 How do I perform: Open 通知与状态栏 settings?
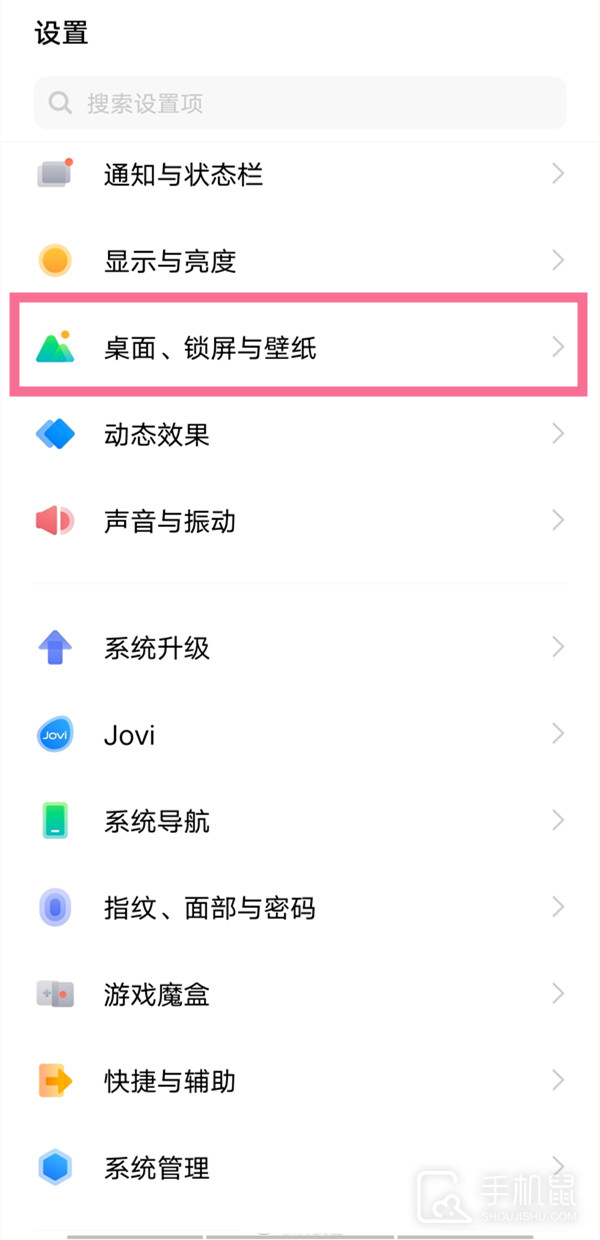click(300, 175)
